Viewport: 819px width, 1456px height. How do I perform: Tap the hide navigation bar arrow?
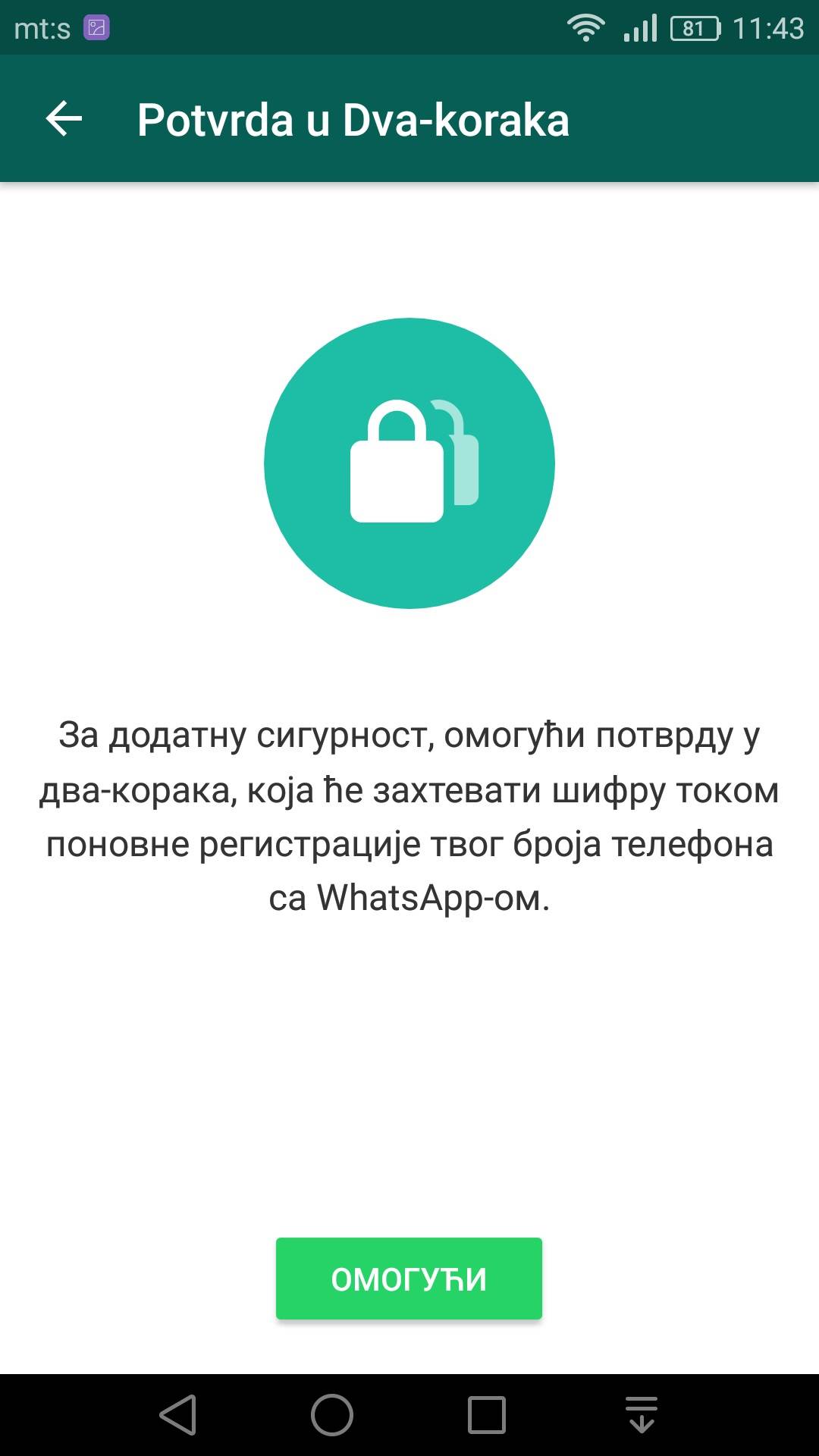tap(642, 1415)
